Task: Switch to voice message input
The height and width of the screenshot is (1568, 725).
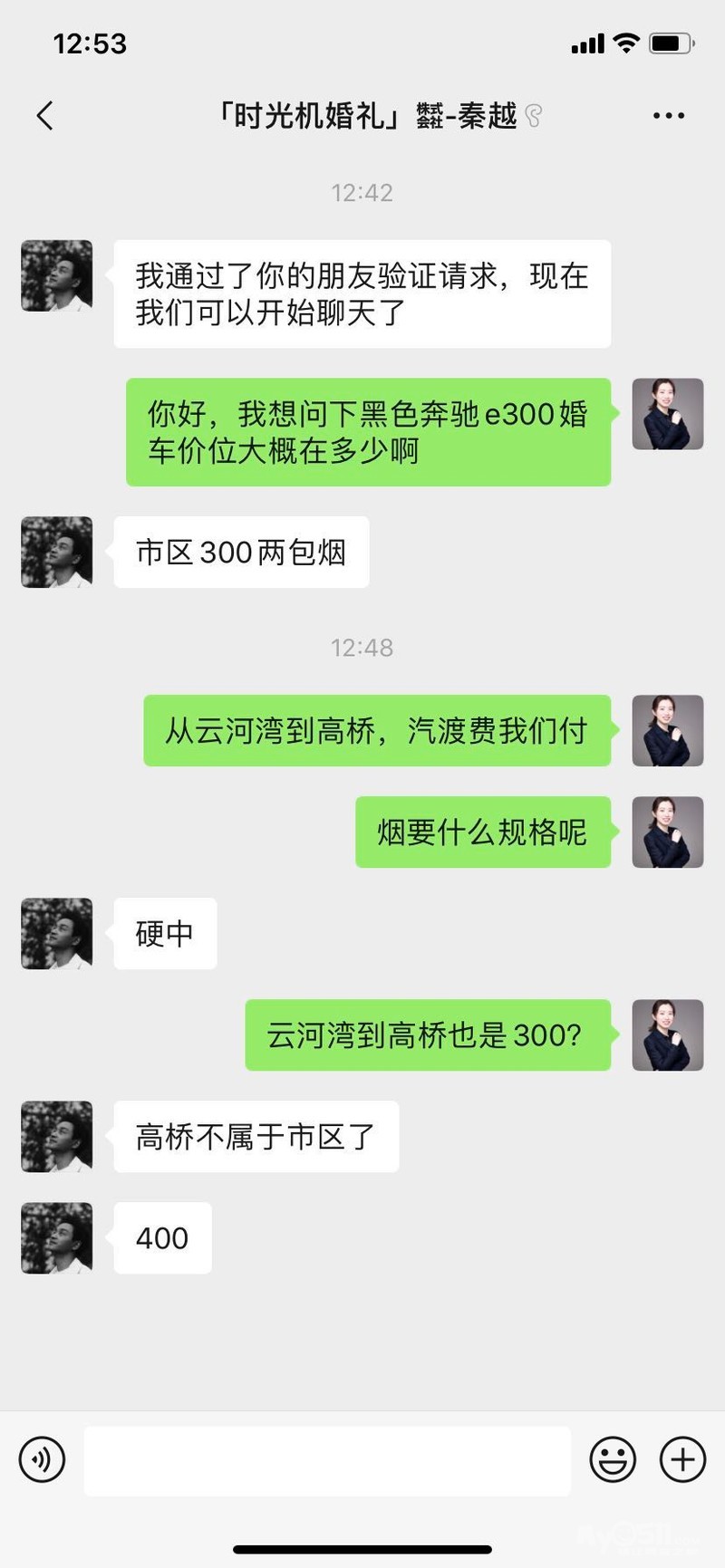Action: click(43, 1459)
